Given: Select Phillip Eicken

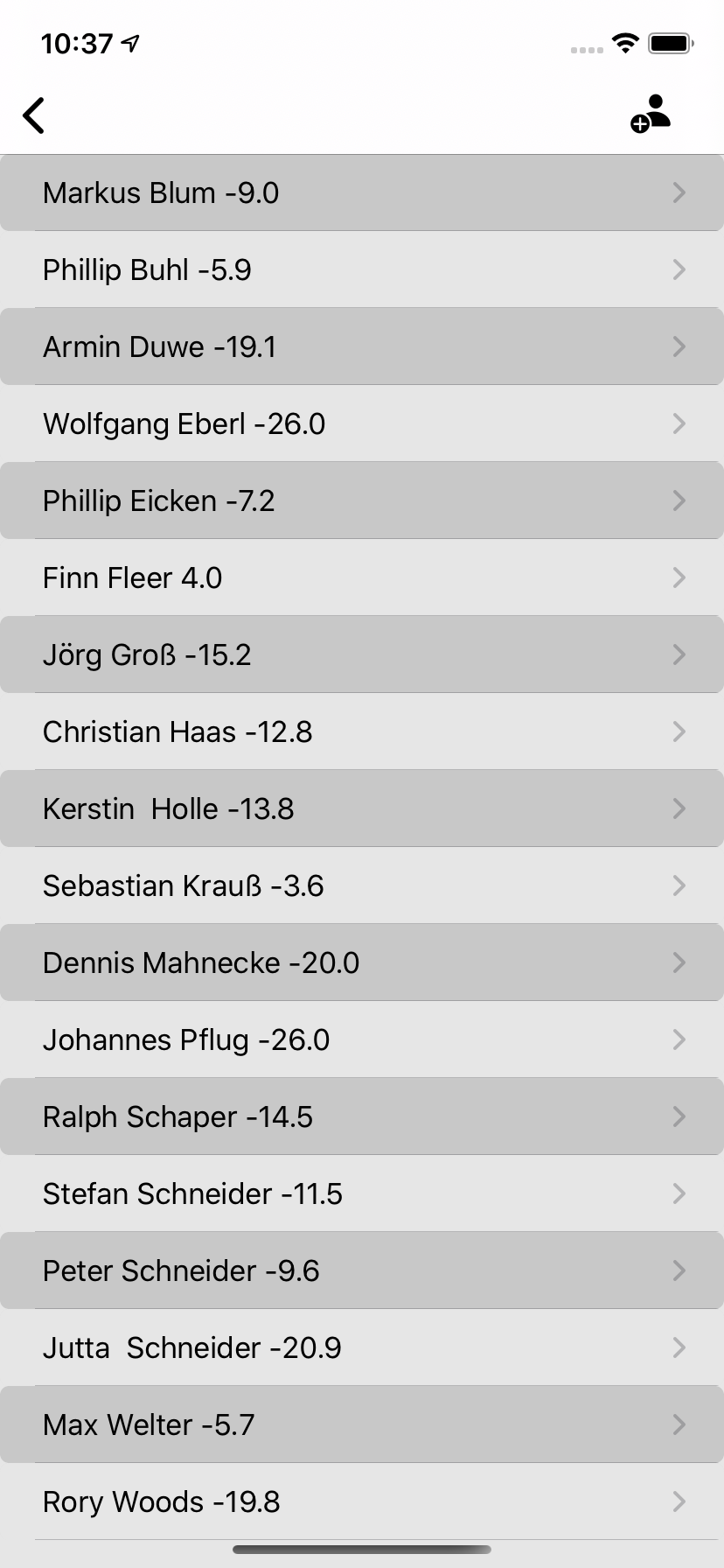Looking at the screenshot, I should pyautogui.click(x=362, y=500).
